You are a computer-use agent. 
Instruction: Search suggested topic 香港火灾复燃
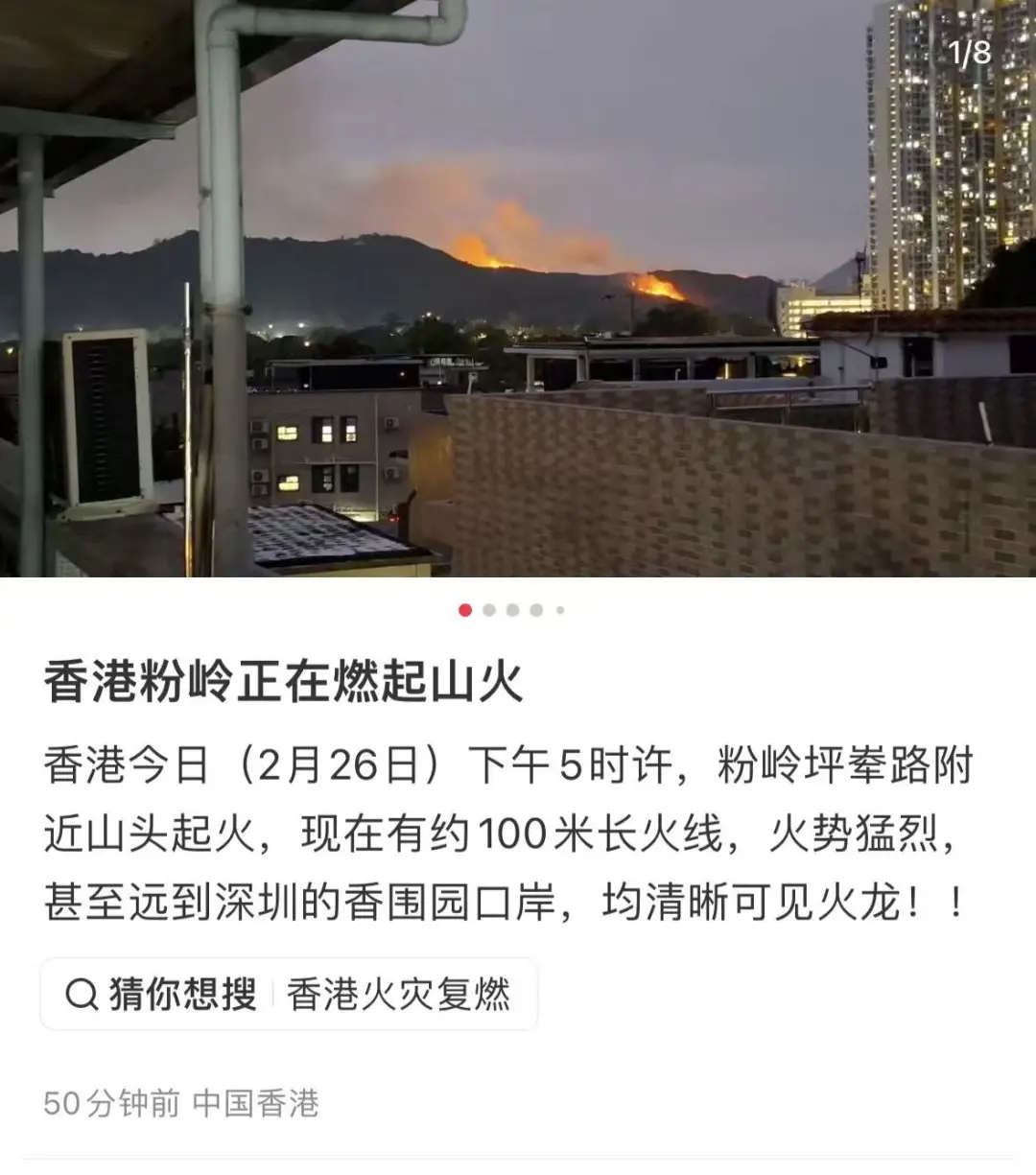(x=397, y=995)
